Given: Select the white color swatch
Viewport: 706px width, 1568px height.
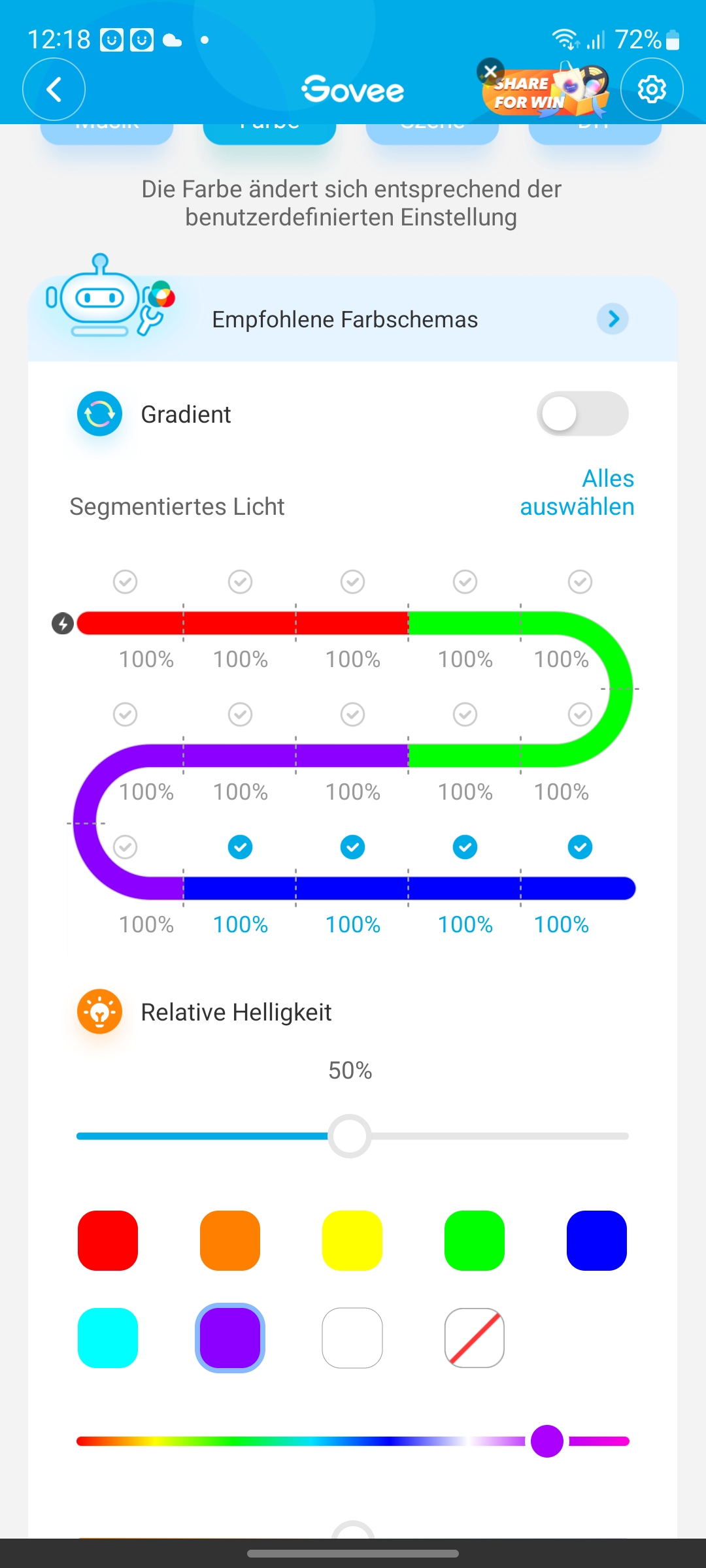Looking at the screenshot, I should [352, 1337].
